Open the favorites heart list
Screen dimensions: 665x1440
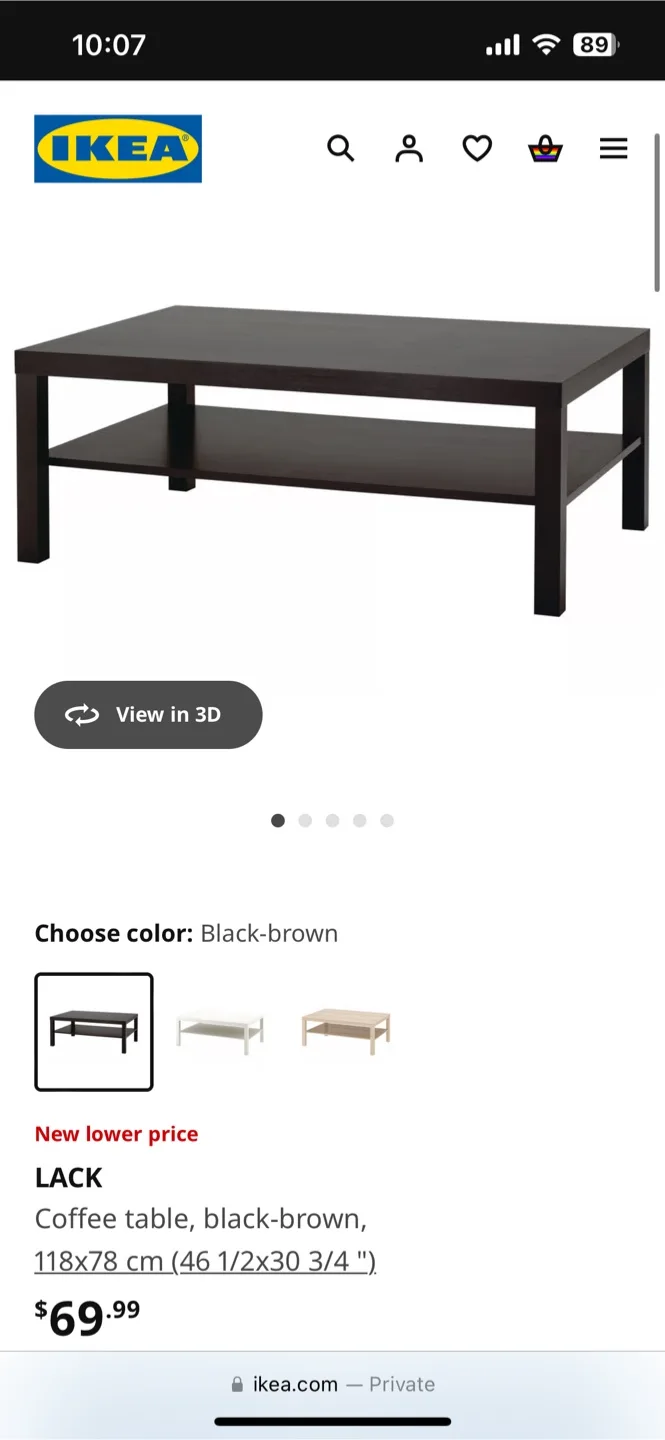point(477,149)
